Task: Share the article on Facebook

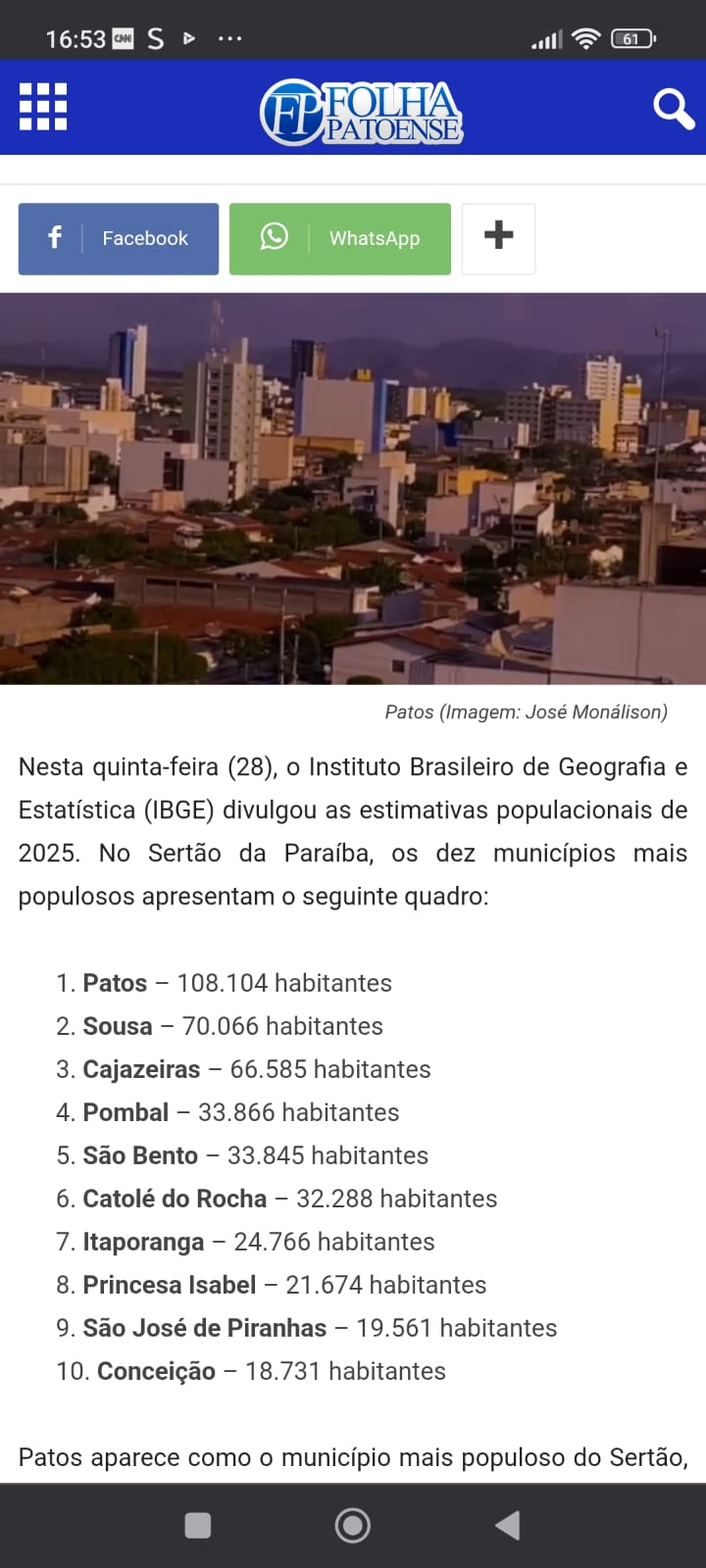Action: point(119,238)
